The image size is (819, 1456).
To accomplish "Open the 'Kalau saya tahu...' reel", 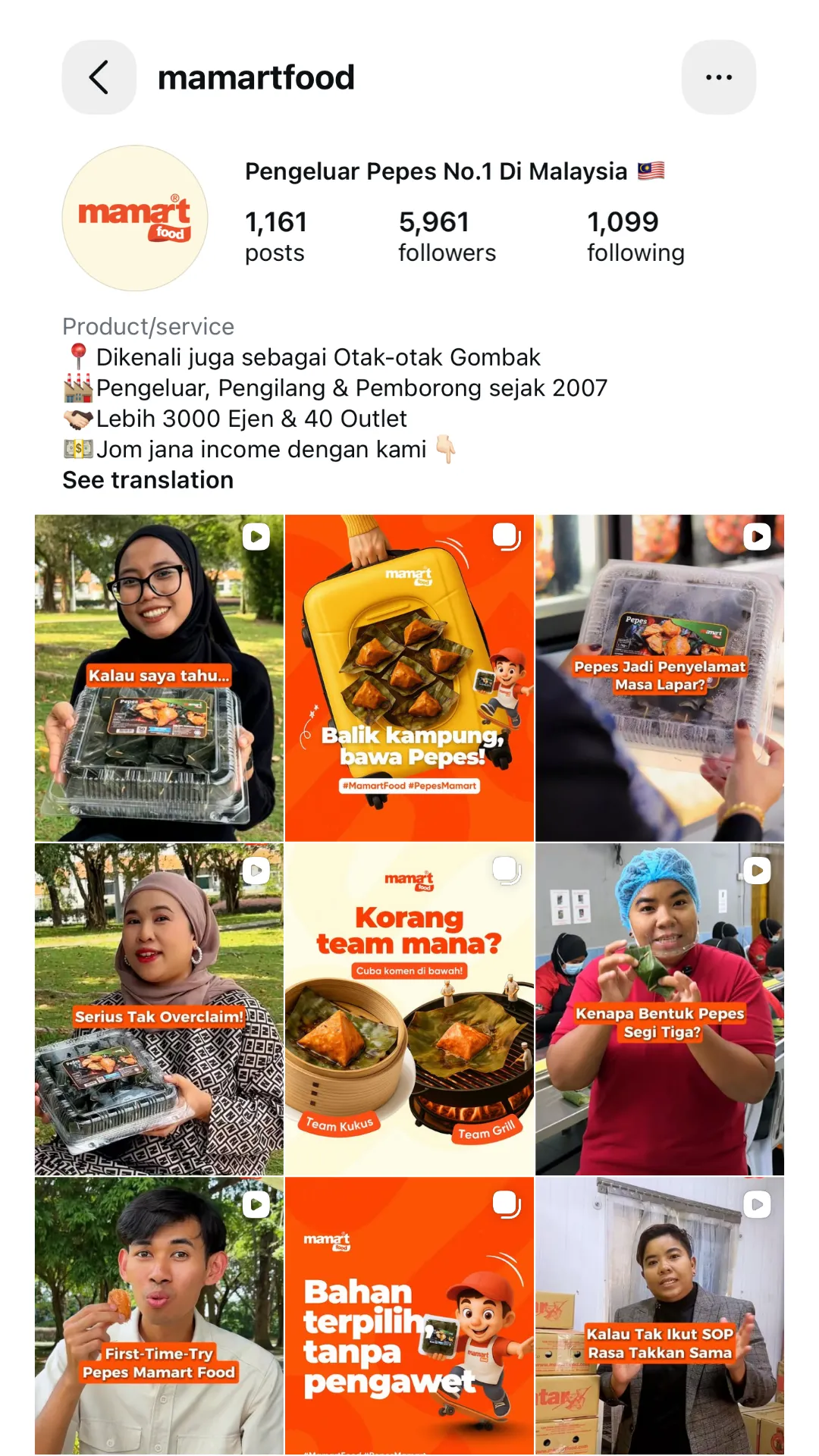I will [159, 678].
